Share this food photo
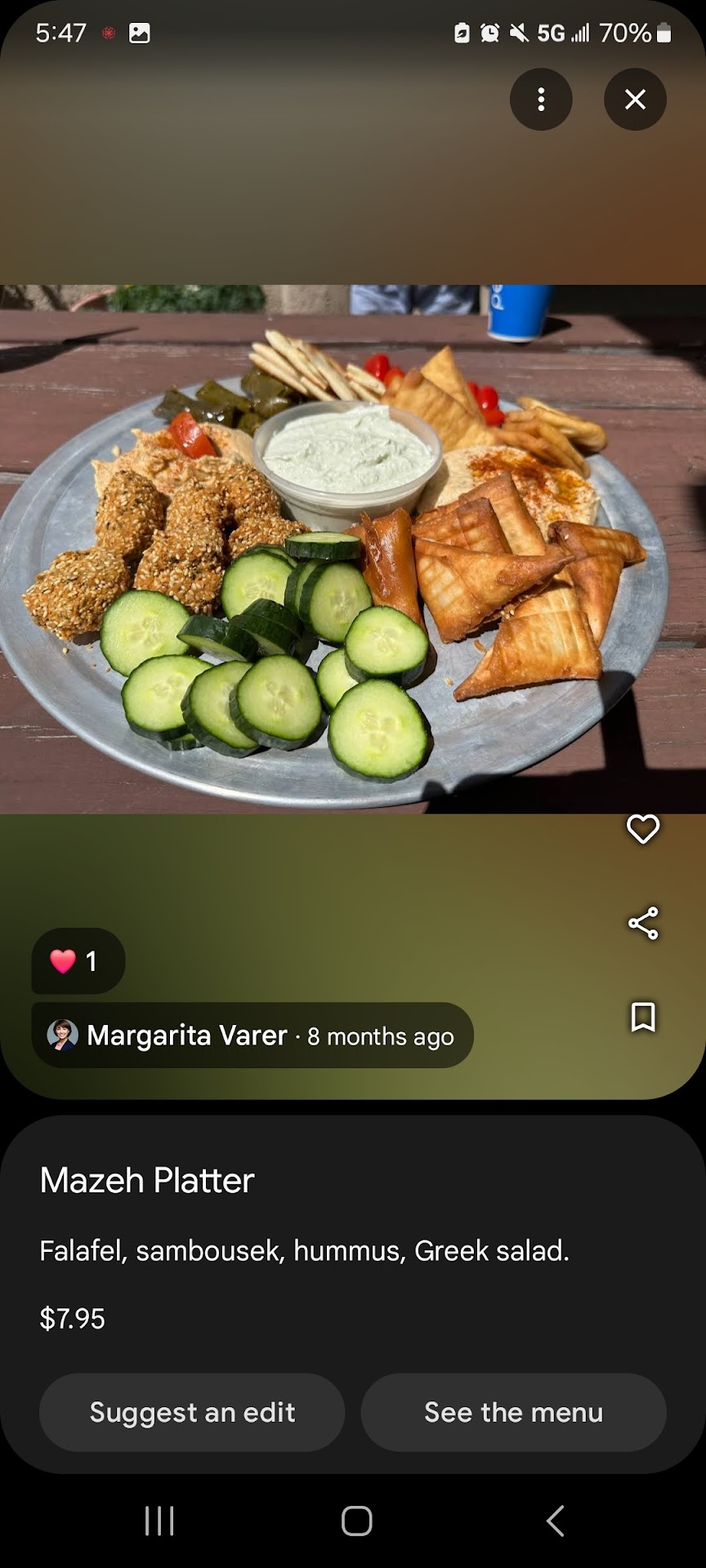 pyautogui.click(x=643, y=923)
